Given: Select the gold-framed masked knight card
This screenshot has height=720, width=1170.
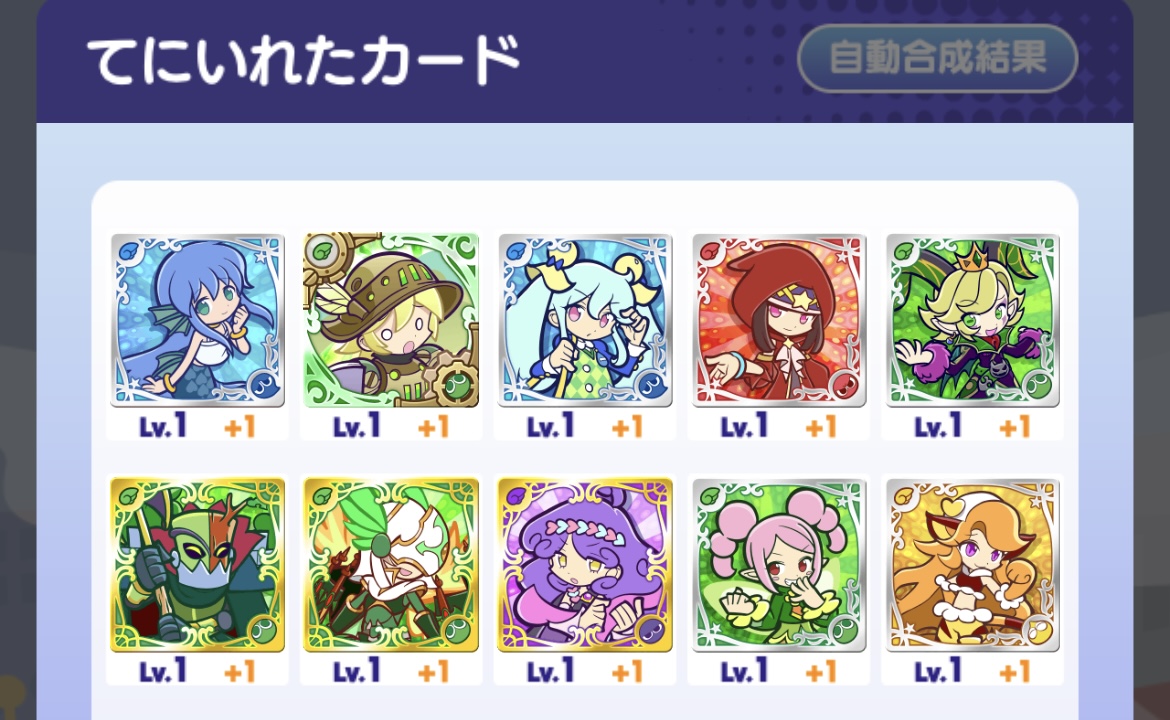Looking at the screenshot, I should click(198, 564).
